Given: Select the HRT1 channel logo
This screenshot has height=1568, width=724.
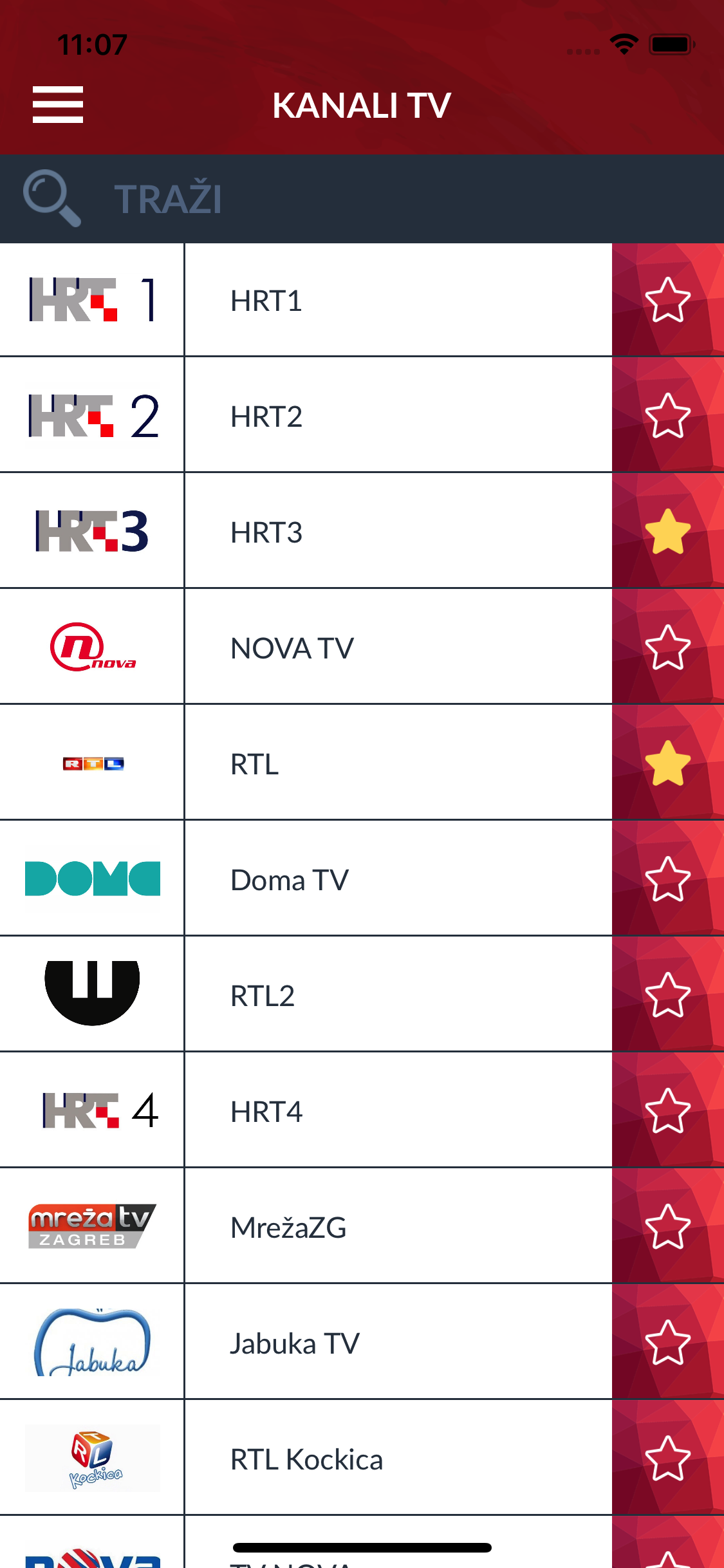Looking at the screenshot, I should click(x=92, y=299).
